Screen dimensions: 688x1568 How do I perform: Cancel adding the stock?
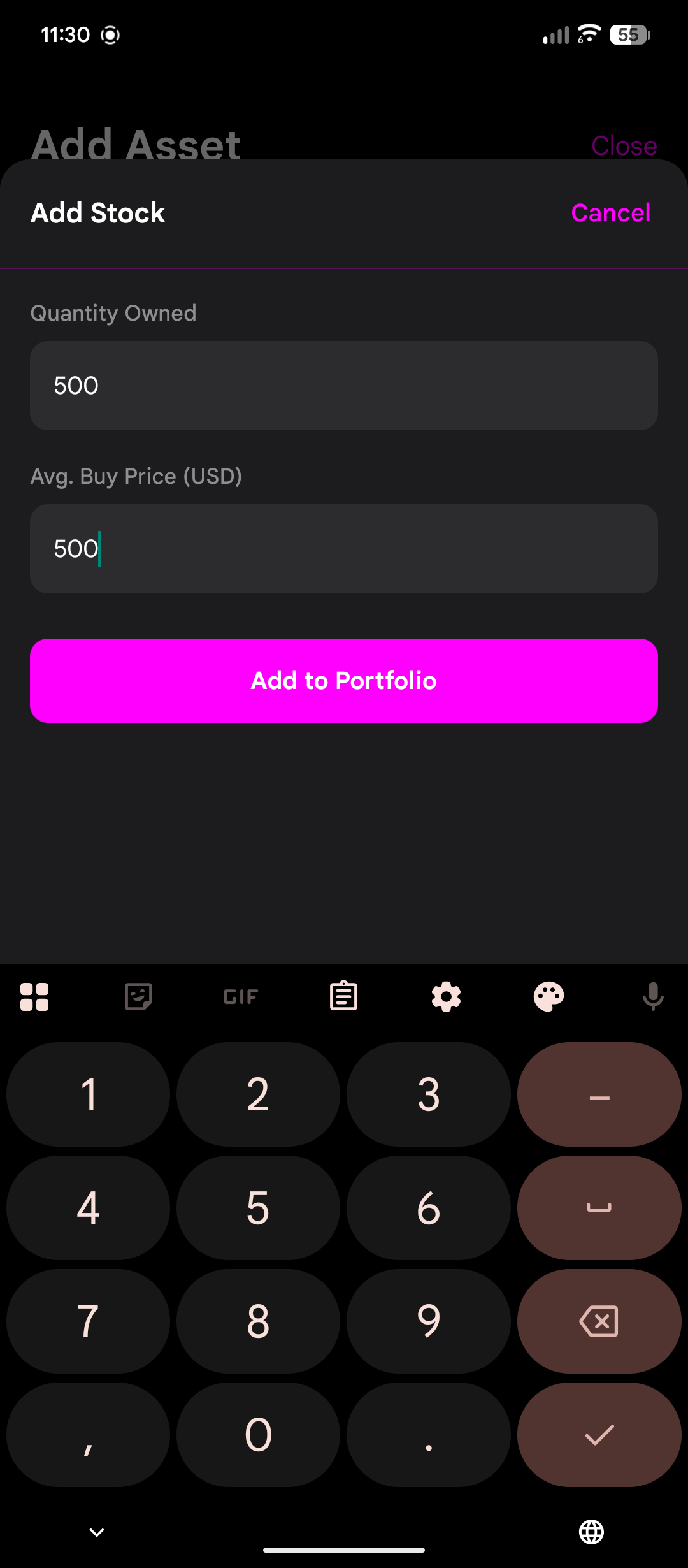click(610, 213)
